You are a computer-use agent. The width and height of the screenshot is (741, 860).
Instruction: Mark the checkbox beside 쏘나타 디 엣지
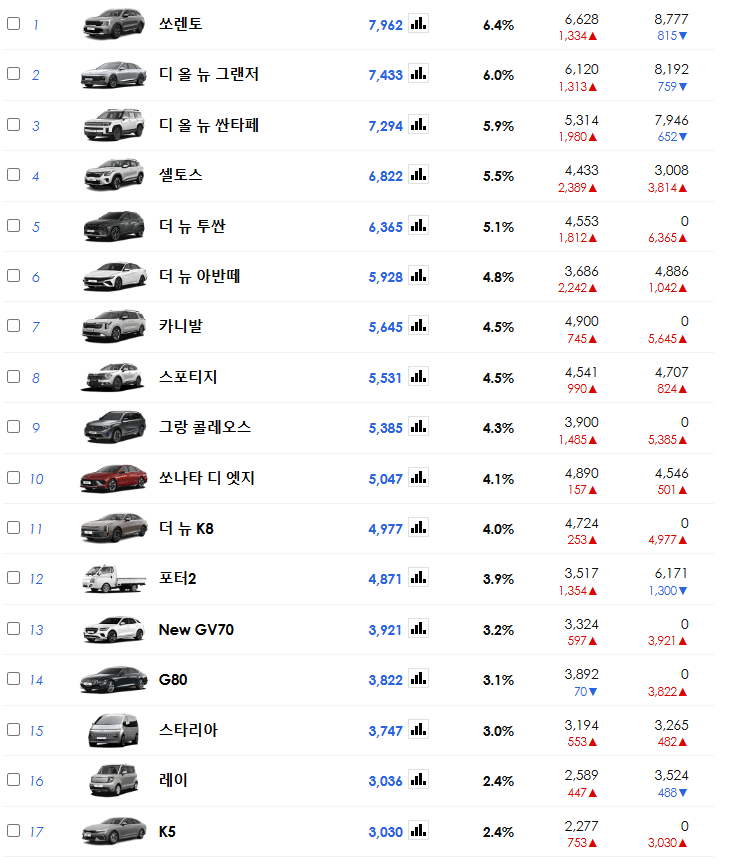click(13, 477)
